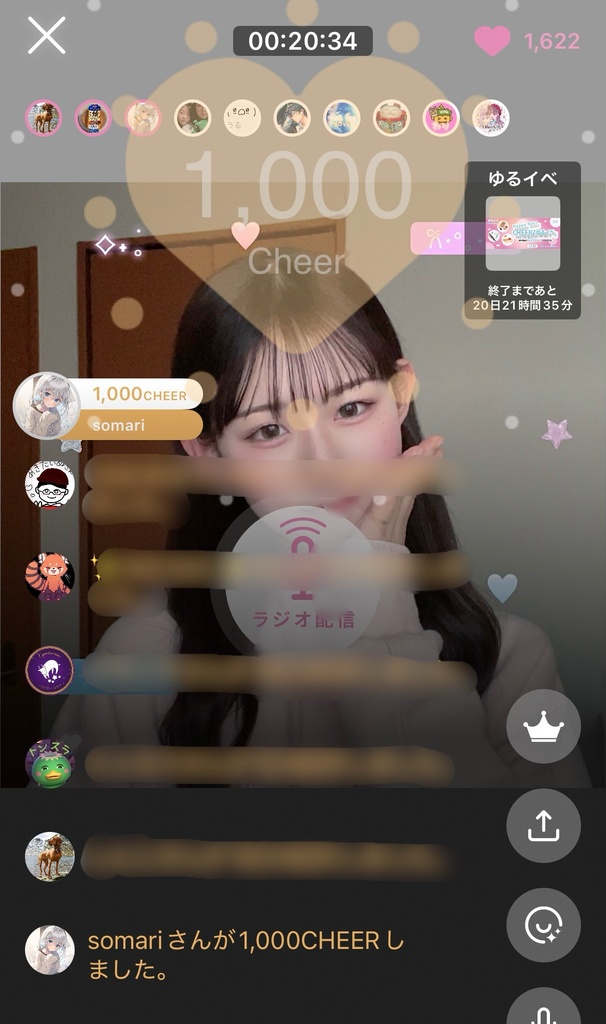Tap the green duck commenter avatar
Screen dimensions: 606x1024
49,765
